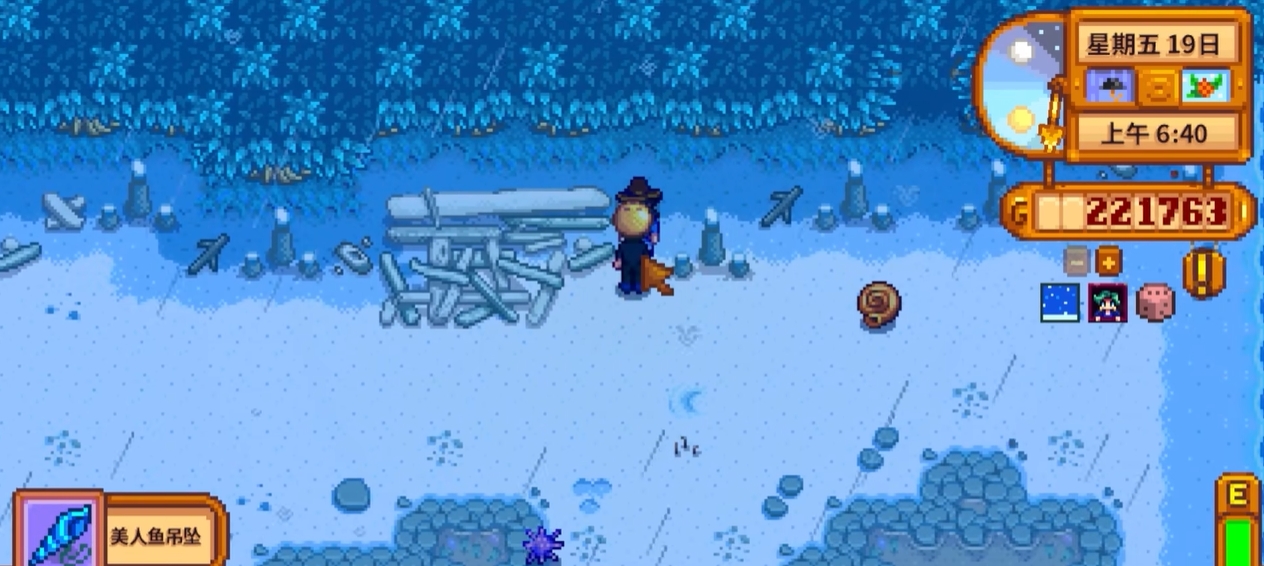Zoom in with the plus button
The image size is (1264, 566).
[1108, 262]
